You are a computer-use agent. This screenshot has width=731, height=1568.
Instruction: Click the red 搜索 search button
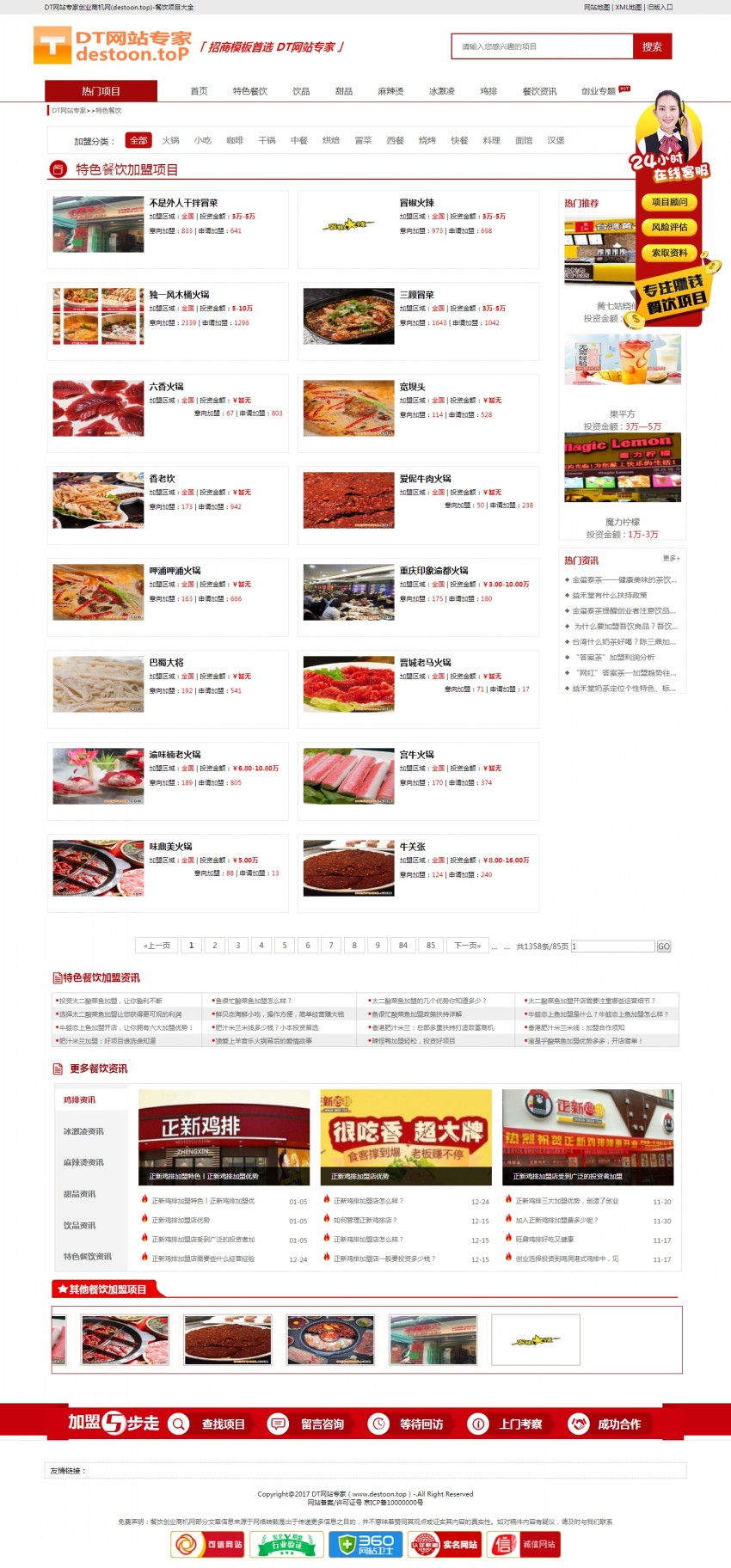click(x=652, y=46)
